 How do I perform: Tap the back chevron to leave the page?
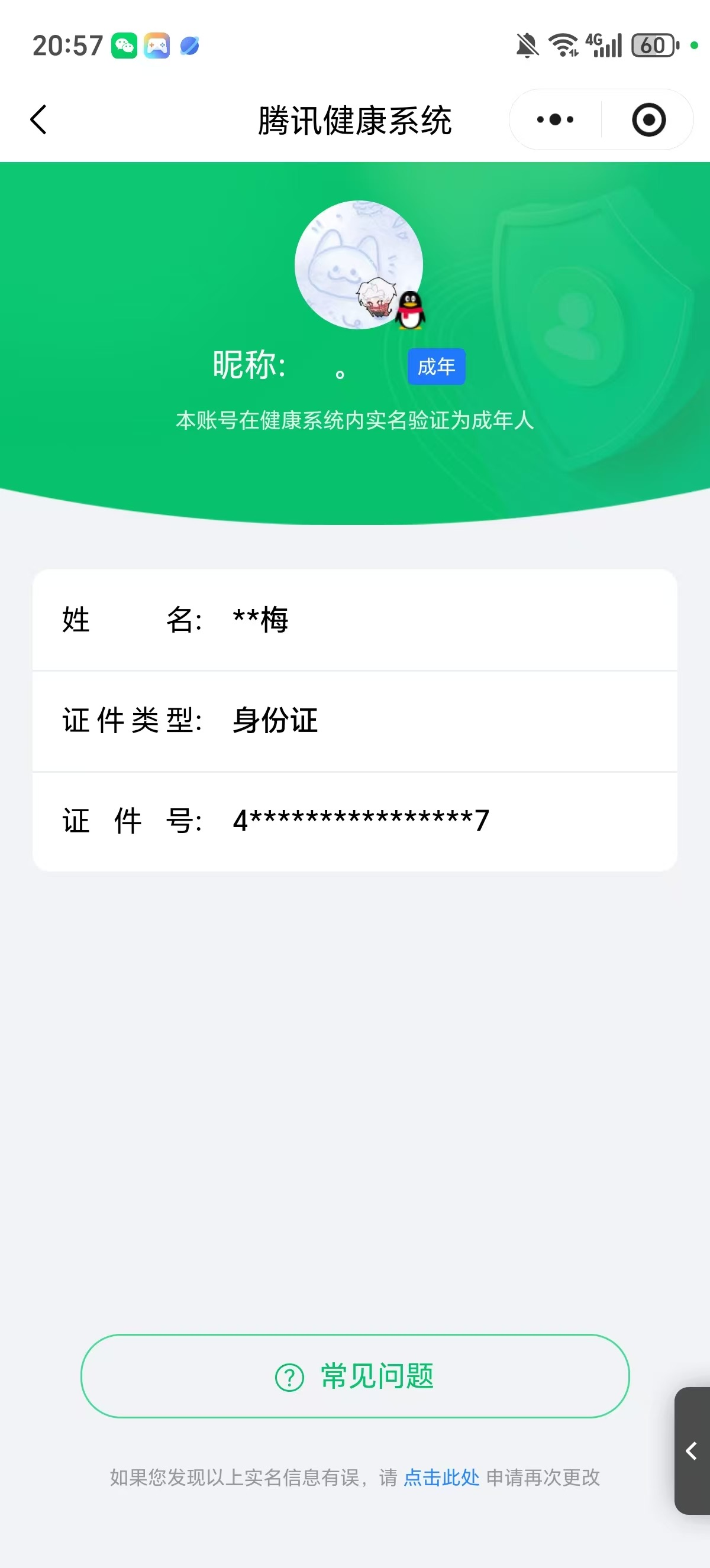coord(39,119)
